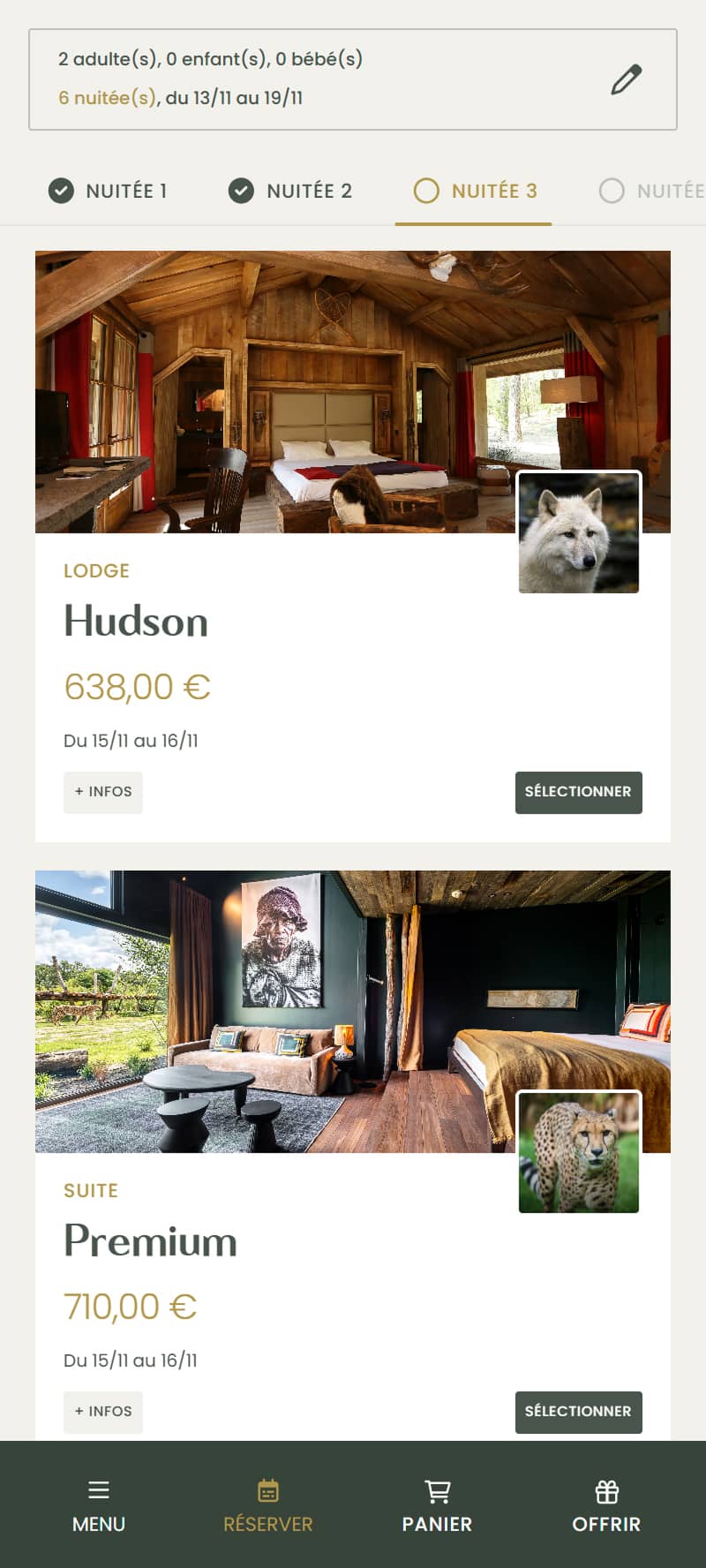
Task: Open the Menu from the bottom bar
Action: [99, 1506]
